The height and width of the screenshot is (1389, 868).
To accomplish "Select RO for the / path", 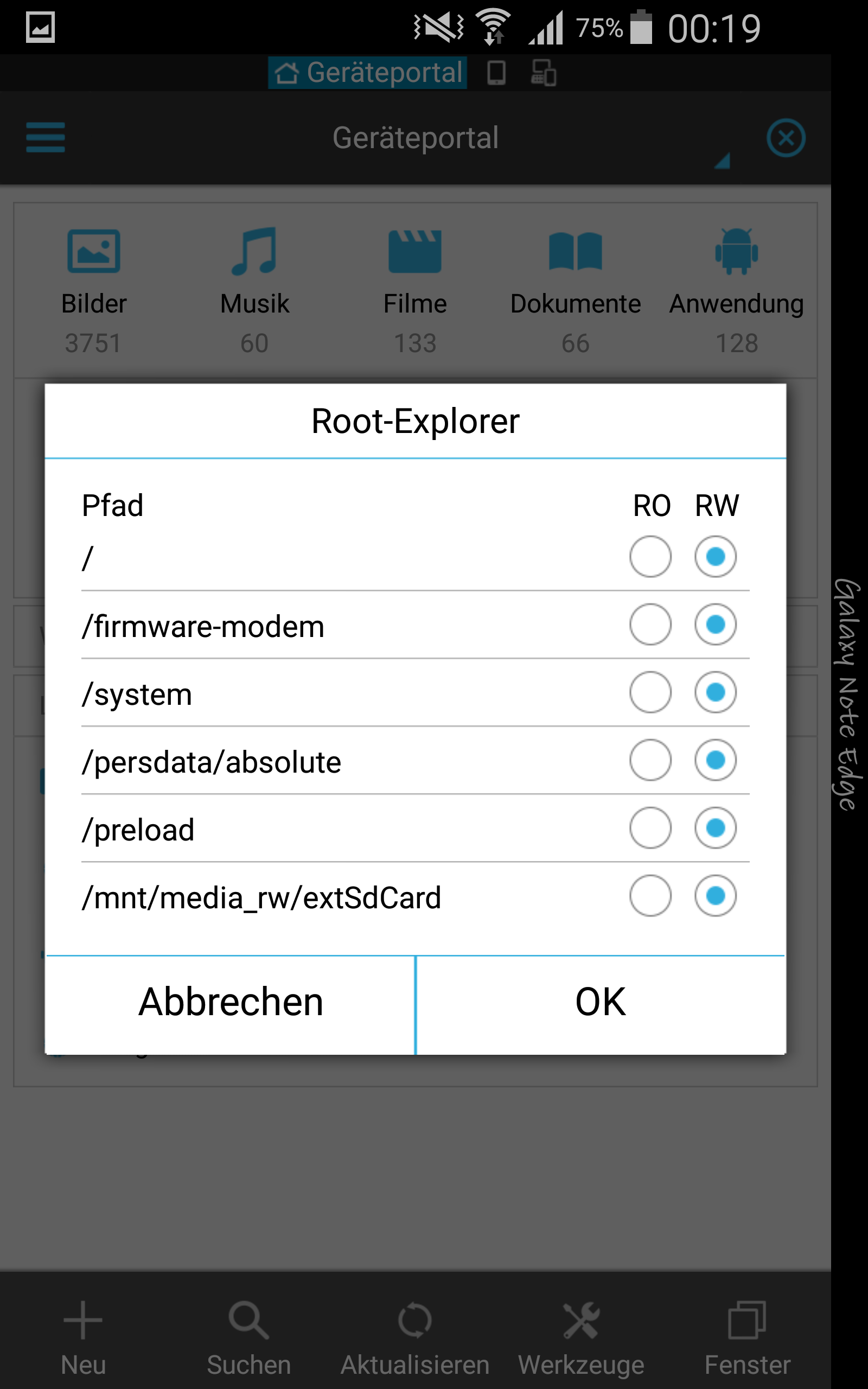I will click(650, 556).
